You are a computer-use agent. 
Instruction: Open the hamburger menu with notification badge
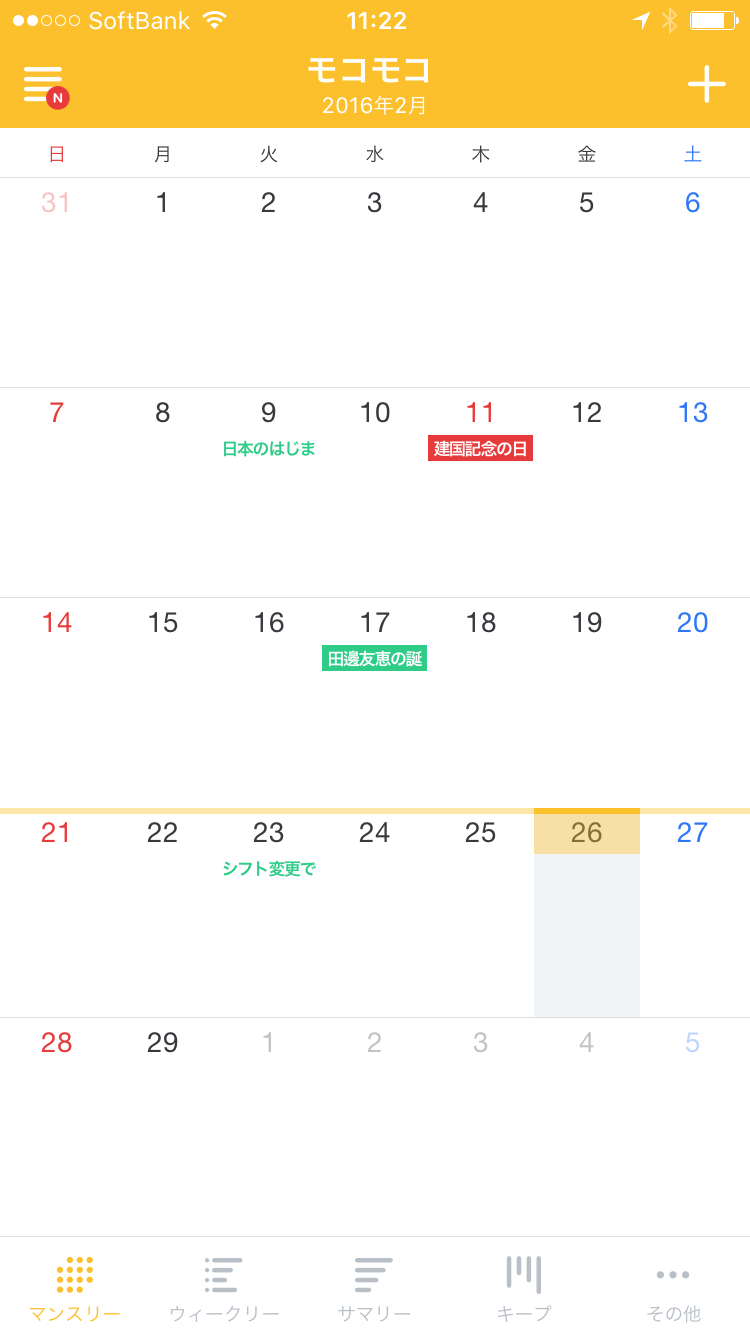45,86
